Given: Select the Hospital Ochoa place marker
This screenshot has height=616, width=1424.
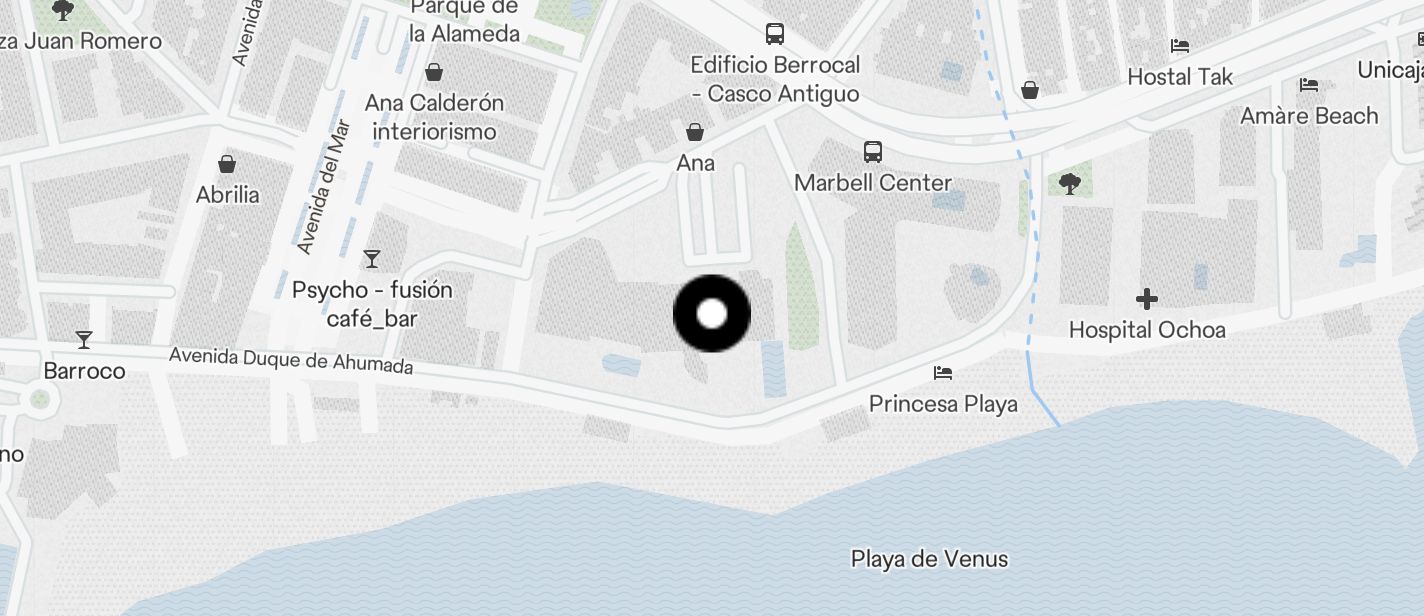Looking at the screenshot, I should coord(1147,299).
